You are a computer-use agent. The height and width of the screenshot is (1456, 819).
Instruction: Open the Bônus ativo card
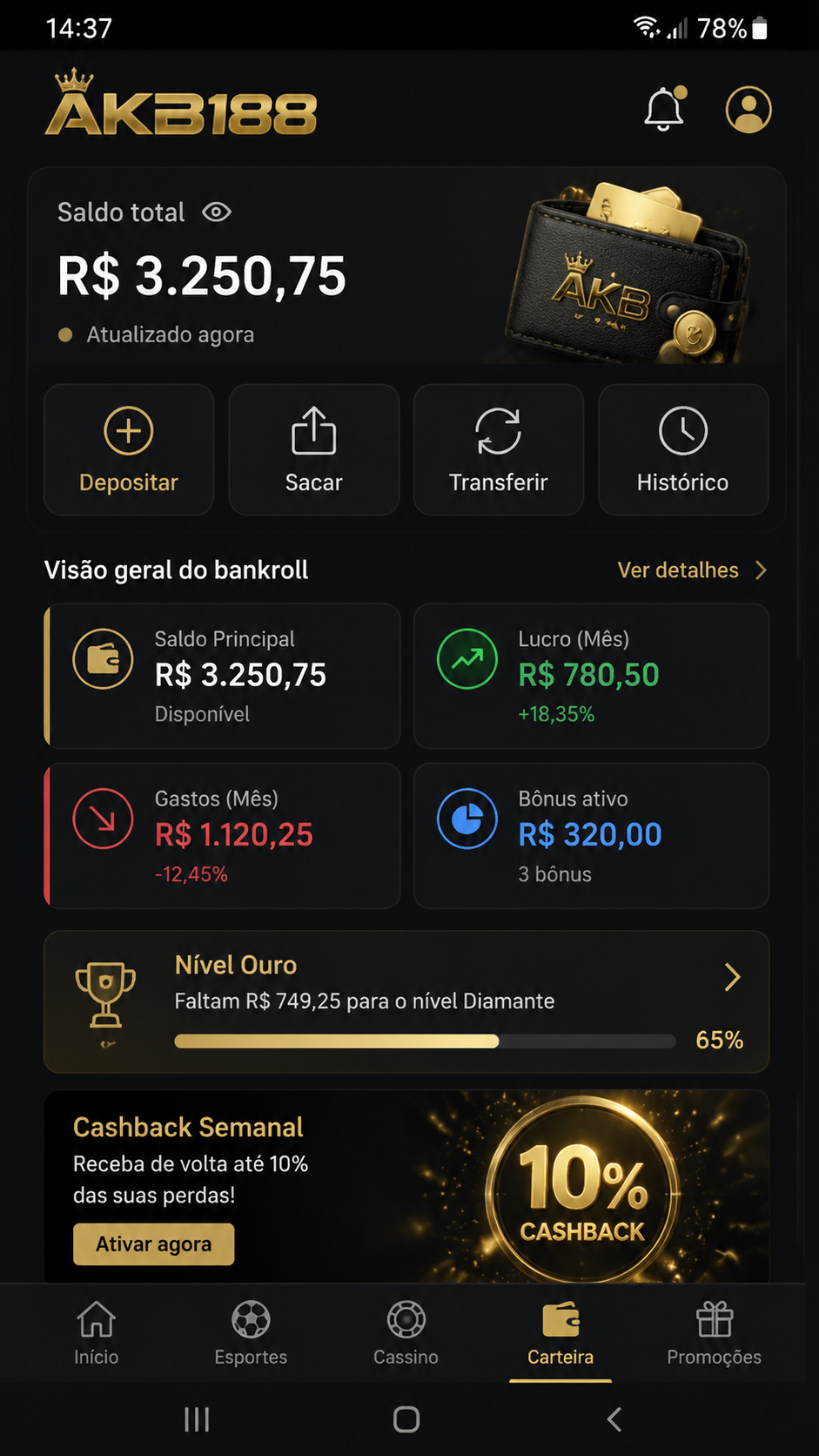click(591, 836)
